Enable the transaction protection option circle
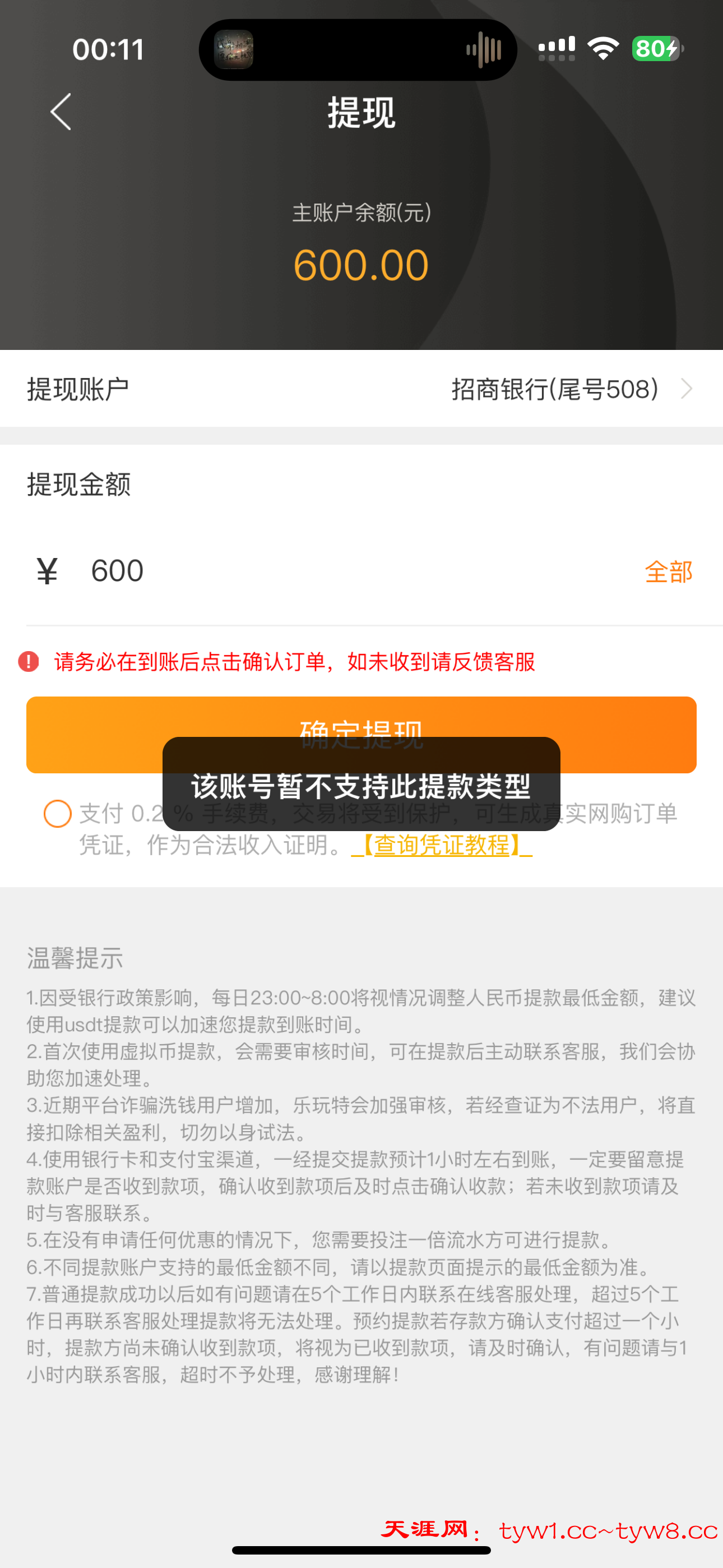 coord(57,814)
